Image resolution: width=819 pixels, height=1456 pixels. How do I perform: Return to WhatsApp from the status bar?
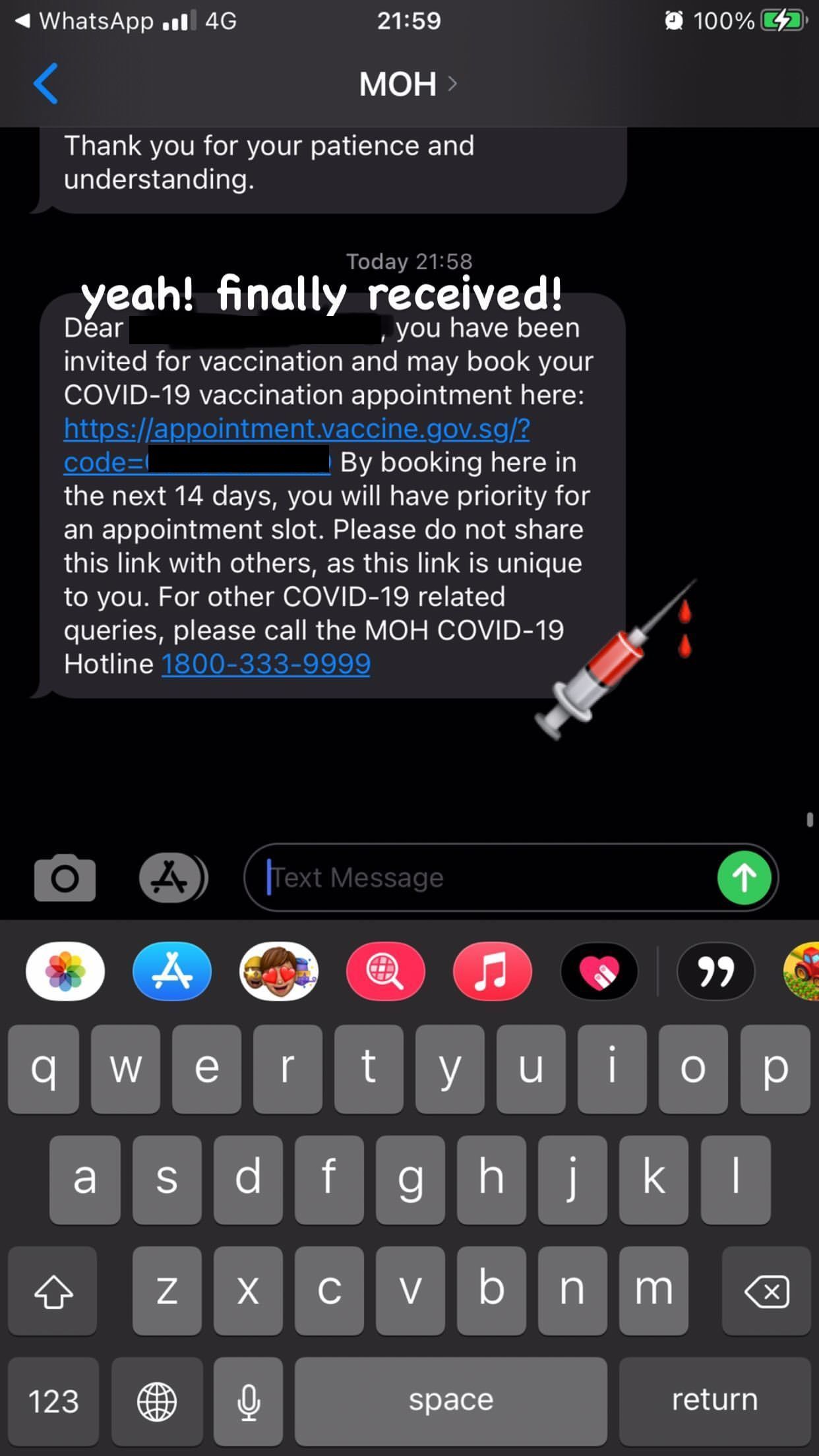86,21
